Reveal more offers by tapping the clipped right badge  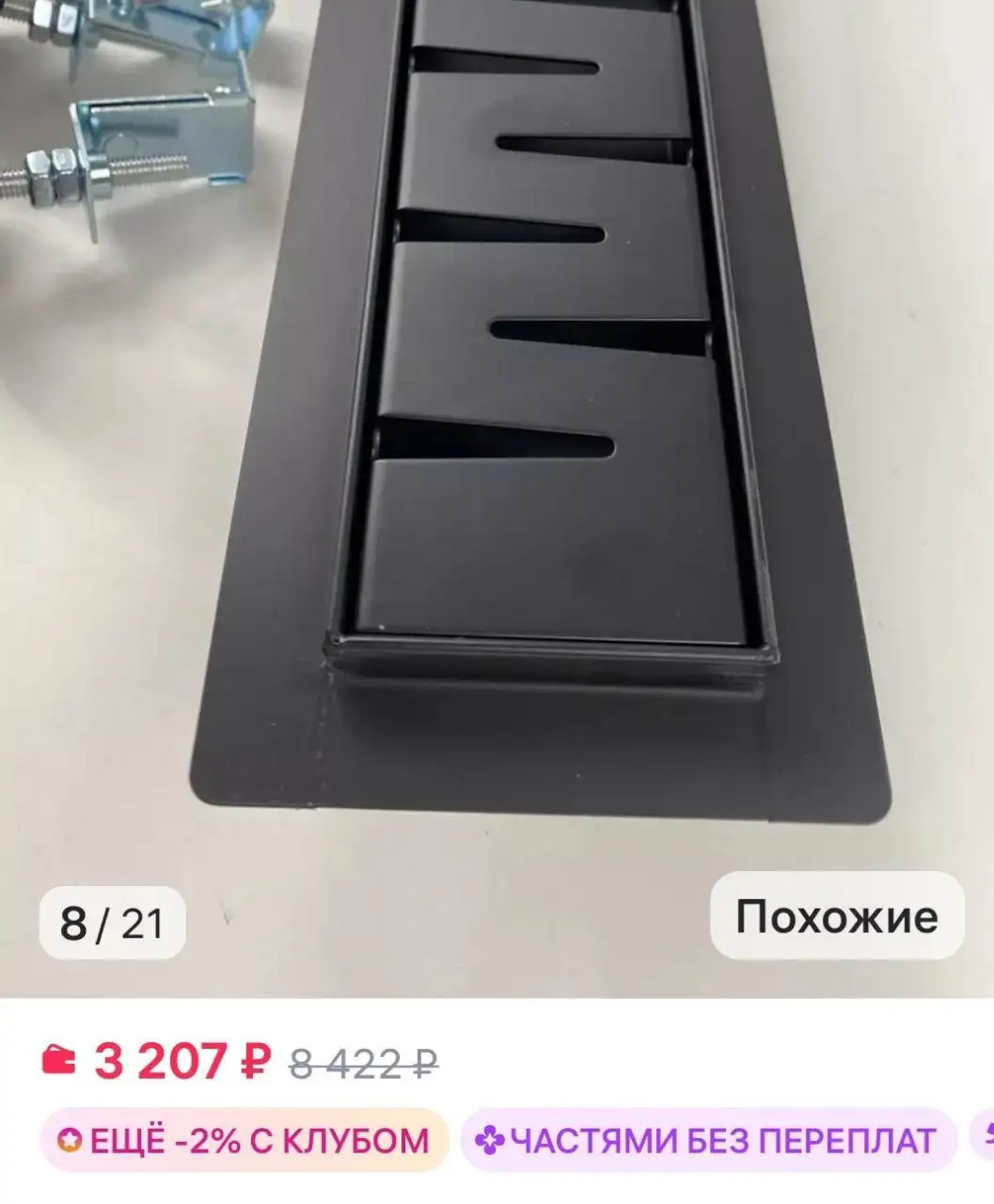click(x=985, y=1139)
